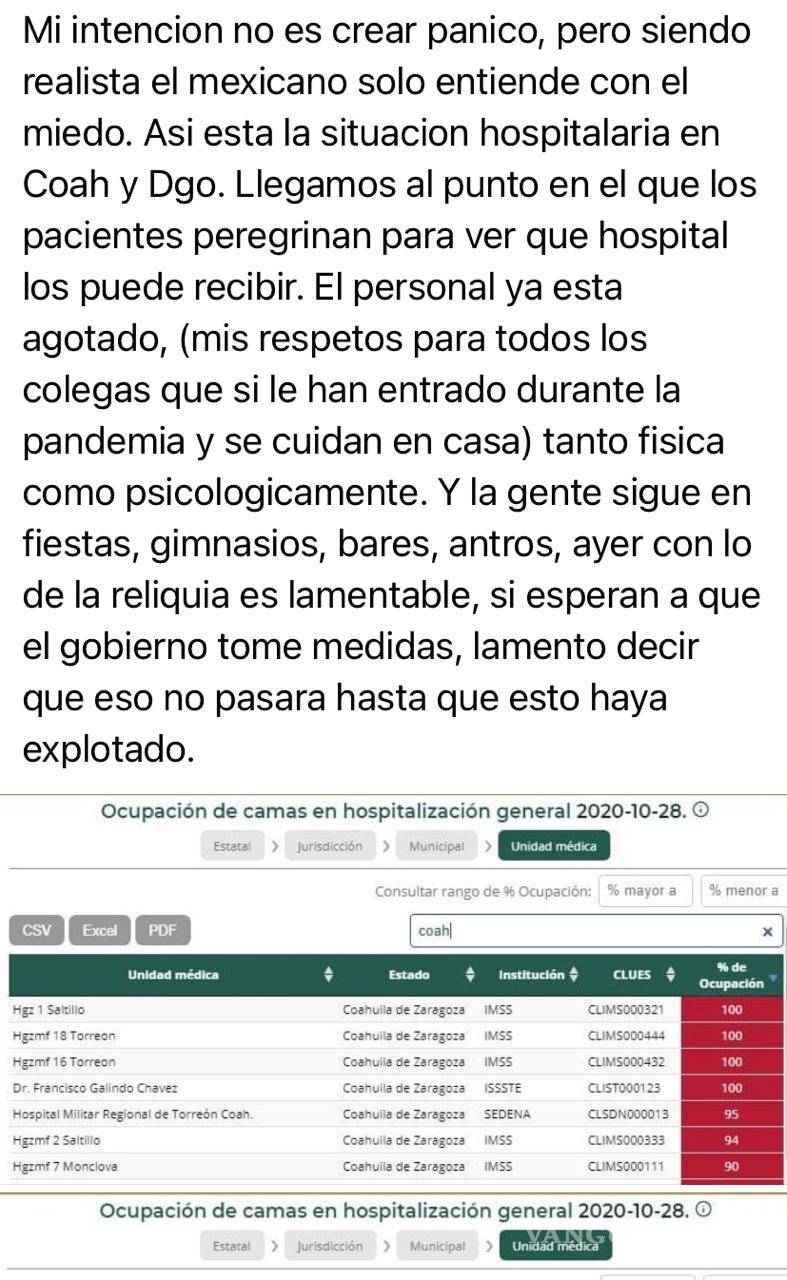The width and height of the screenshot is (787, 1280).
Task: Export the table as CSV
Action: click(x=35, y=931)
